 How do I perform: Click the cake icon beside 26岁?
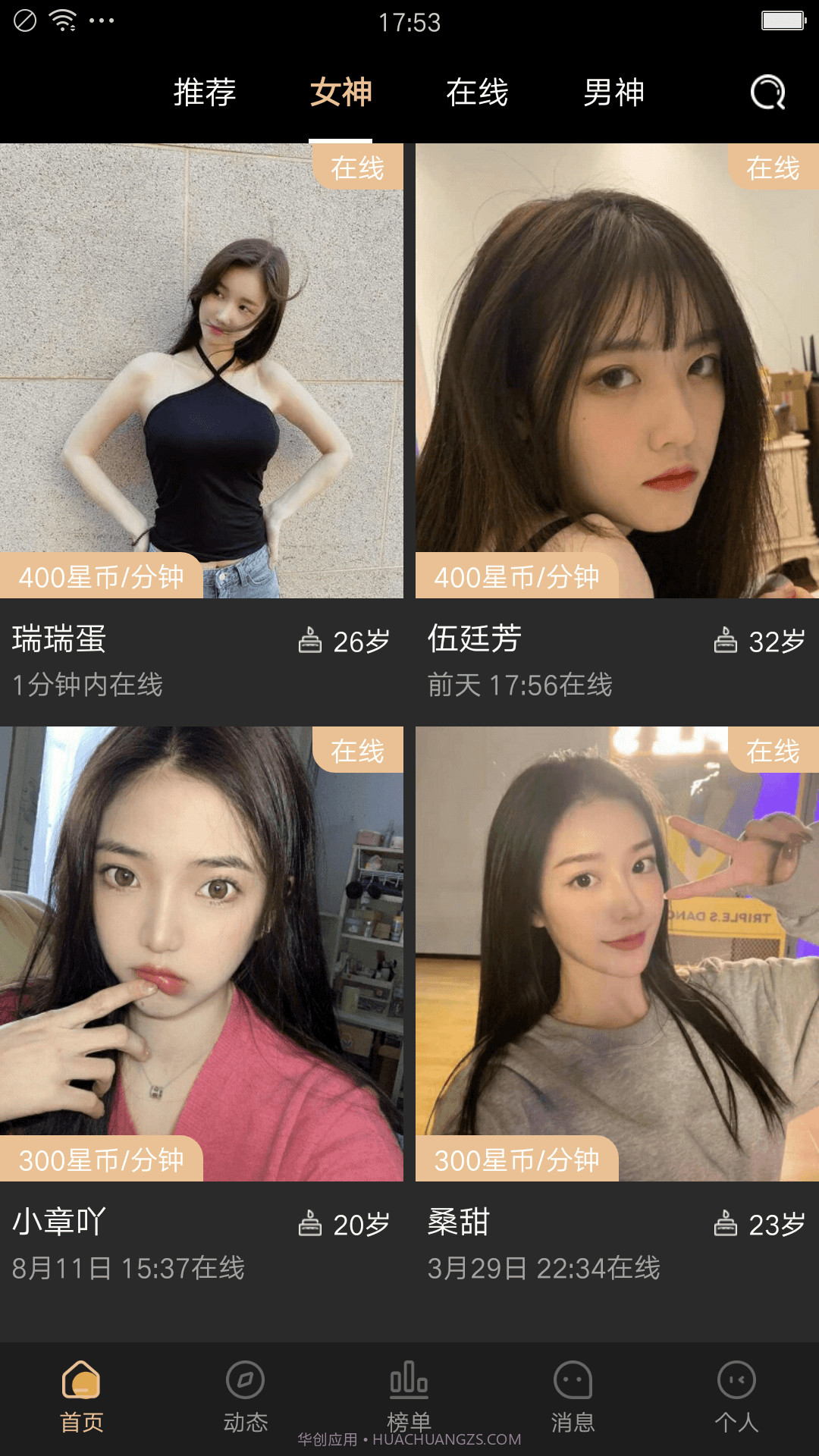click(x=311, y=641)
